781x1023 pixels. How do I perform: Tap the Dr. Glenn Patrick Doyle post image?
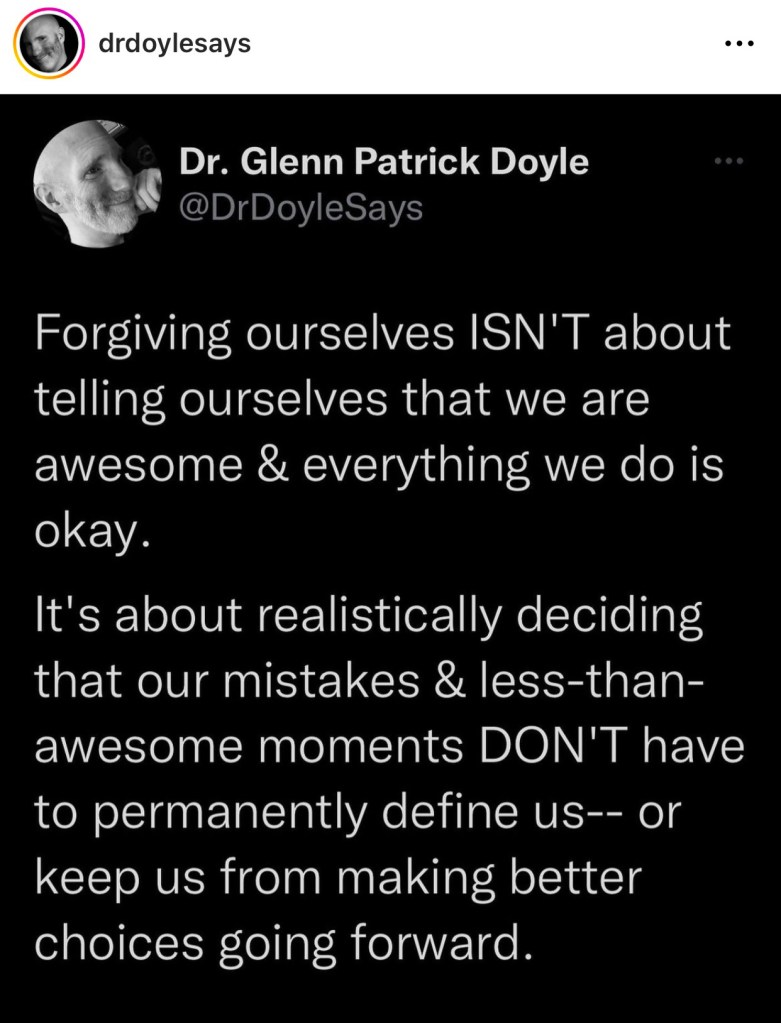[390, 560]
